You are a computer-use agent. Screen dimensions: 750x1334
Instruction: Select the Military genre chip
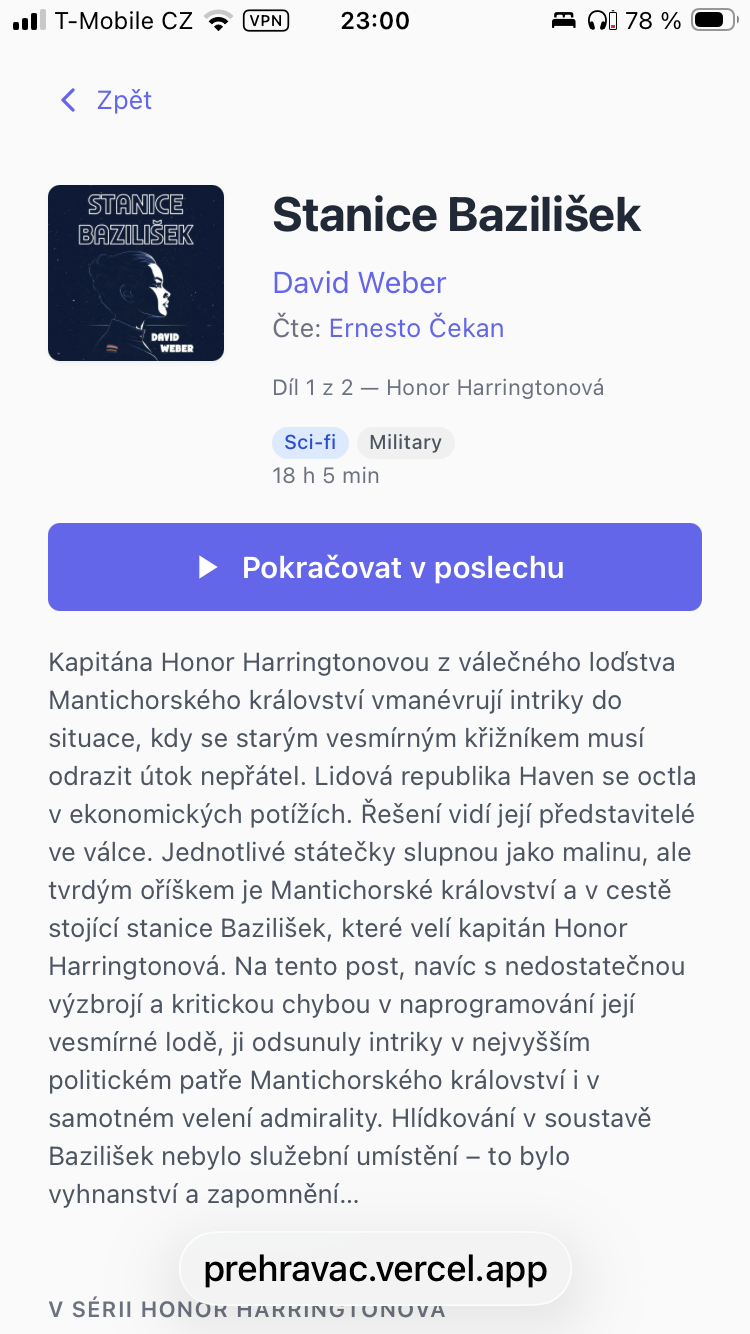[405, 442]
